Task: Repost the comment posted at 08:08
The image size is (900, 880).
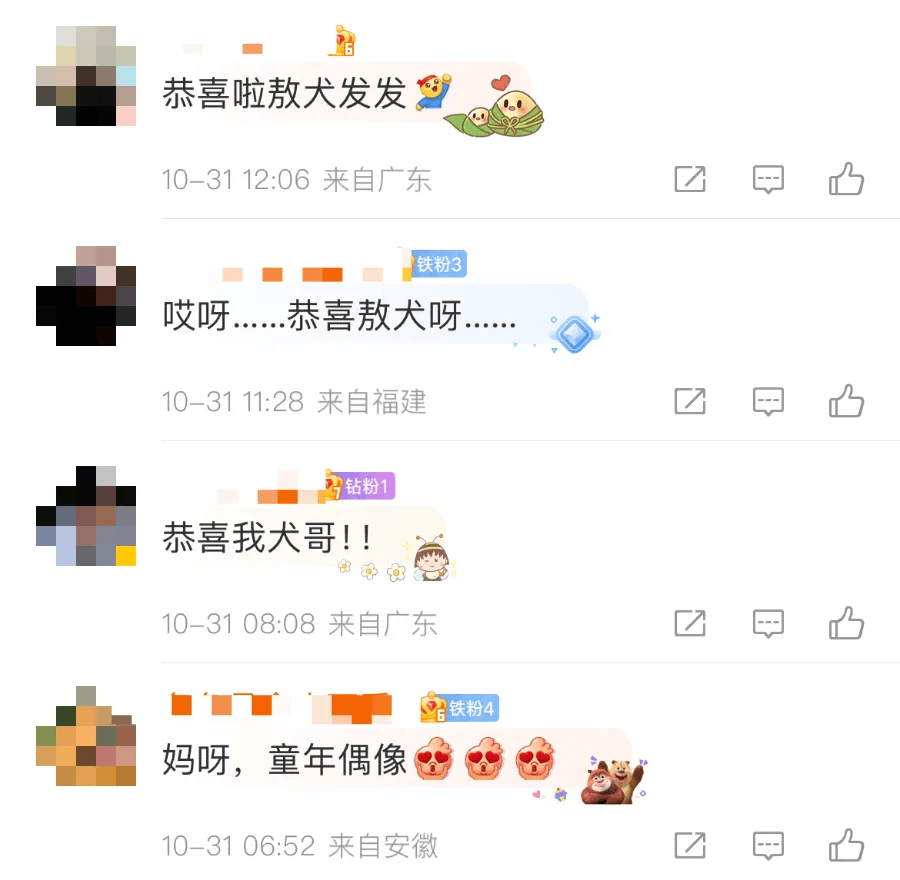Action: [690, 624]
